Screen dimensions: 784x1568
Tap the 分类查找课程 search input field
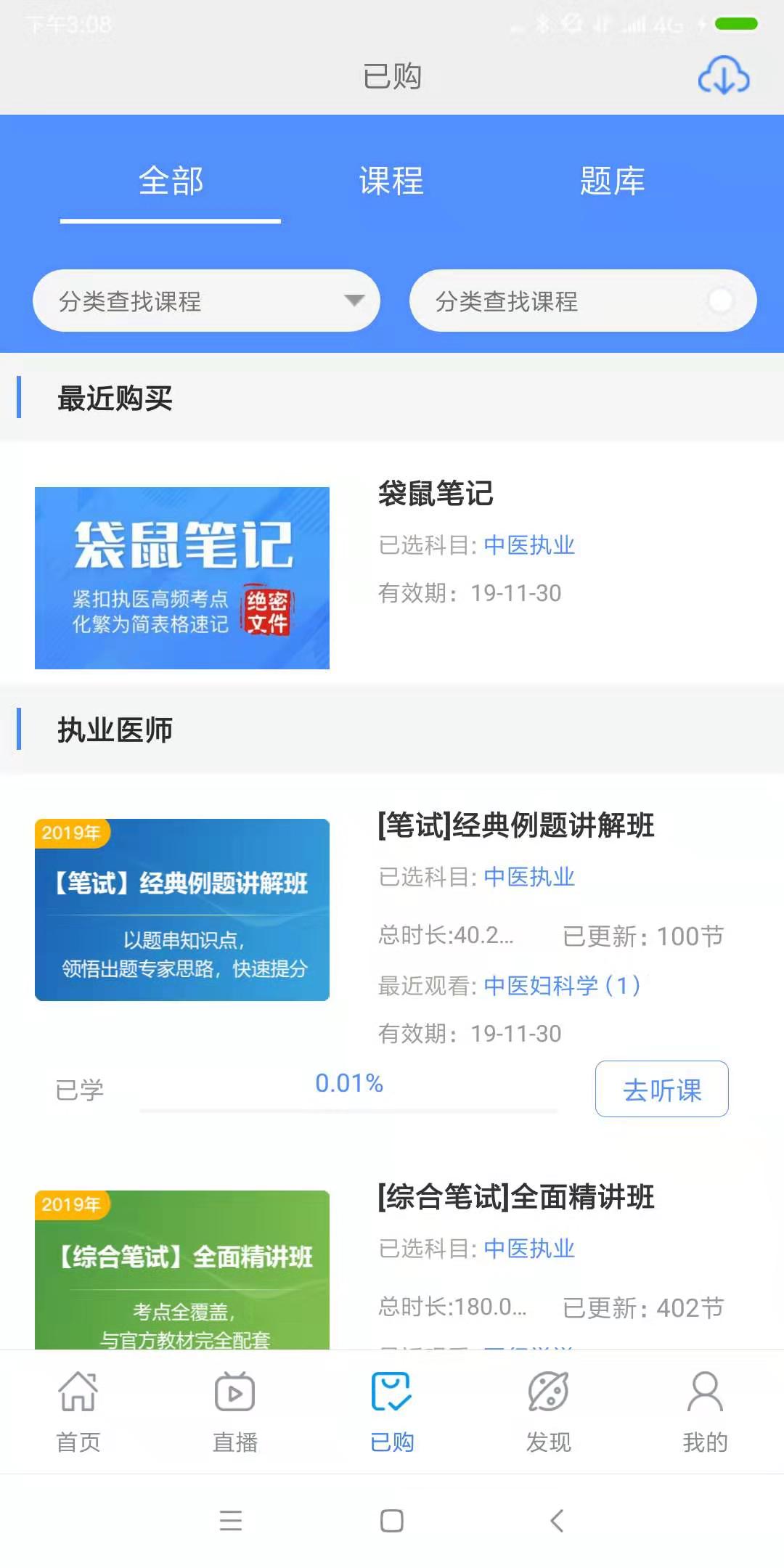tap(544, 300)
